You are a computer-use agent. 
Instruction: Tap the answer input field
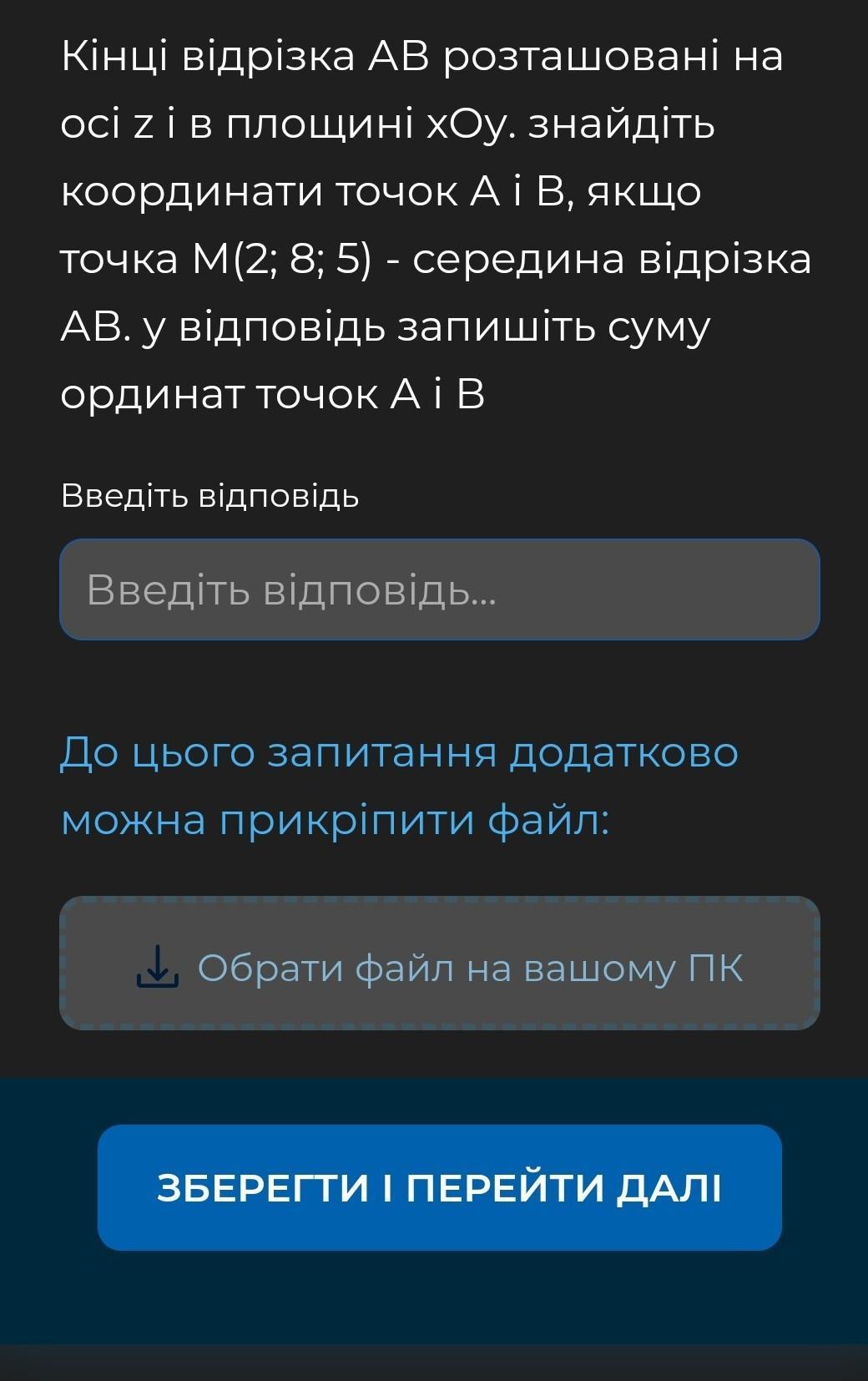pyautogui.click(x=439, y=589)
